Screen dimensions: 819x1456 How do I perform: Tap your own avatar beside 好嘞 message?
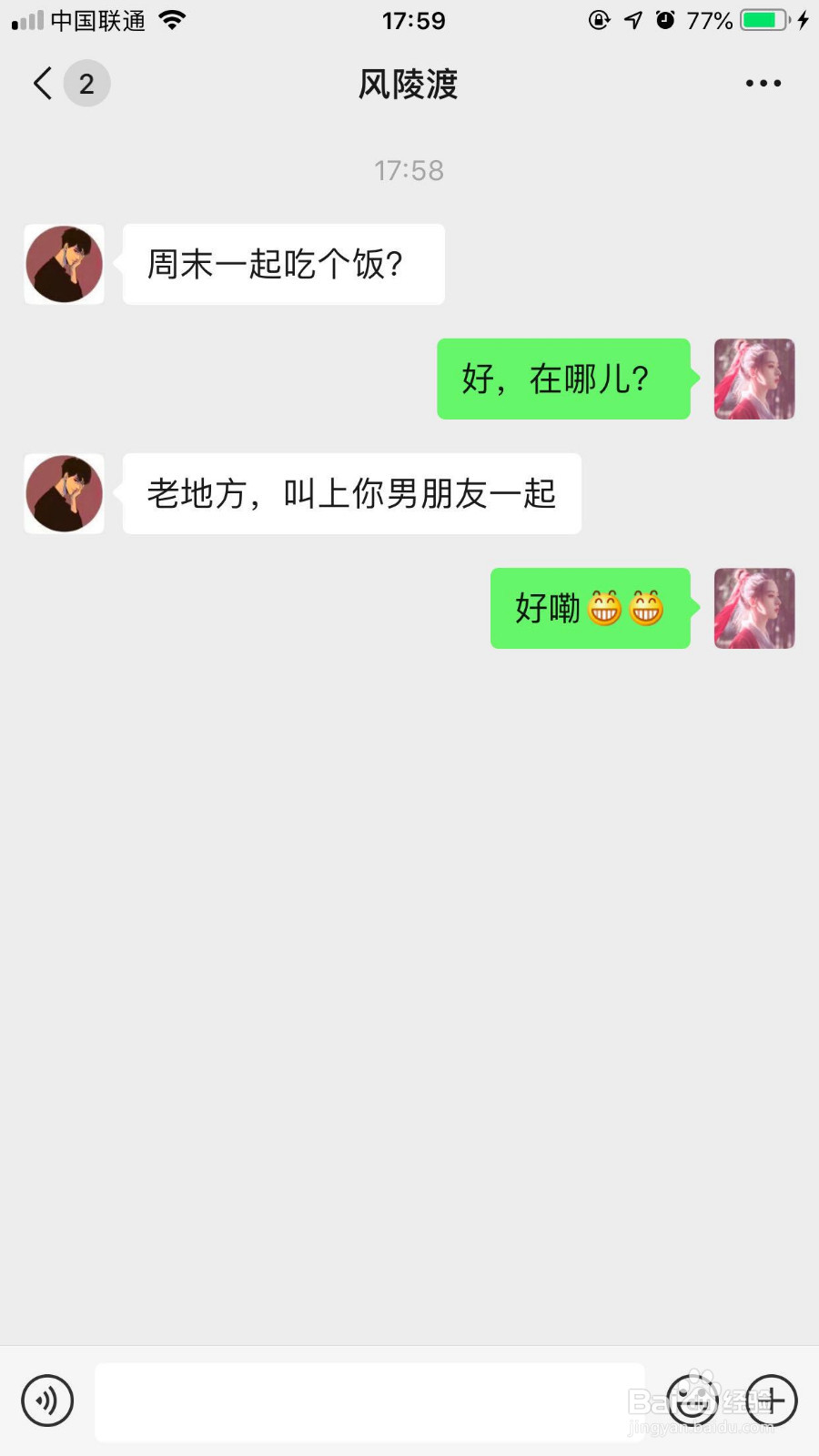(x=754, y=608)
